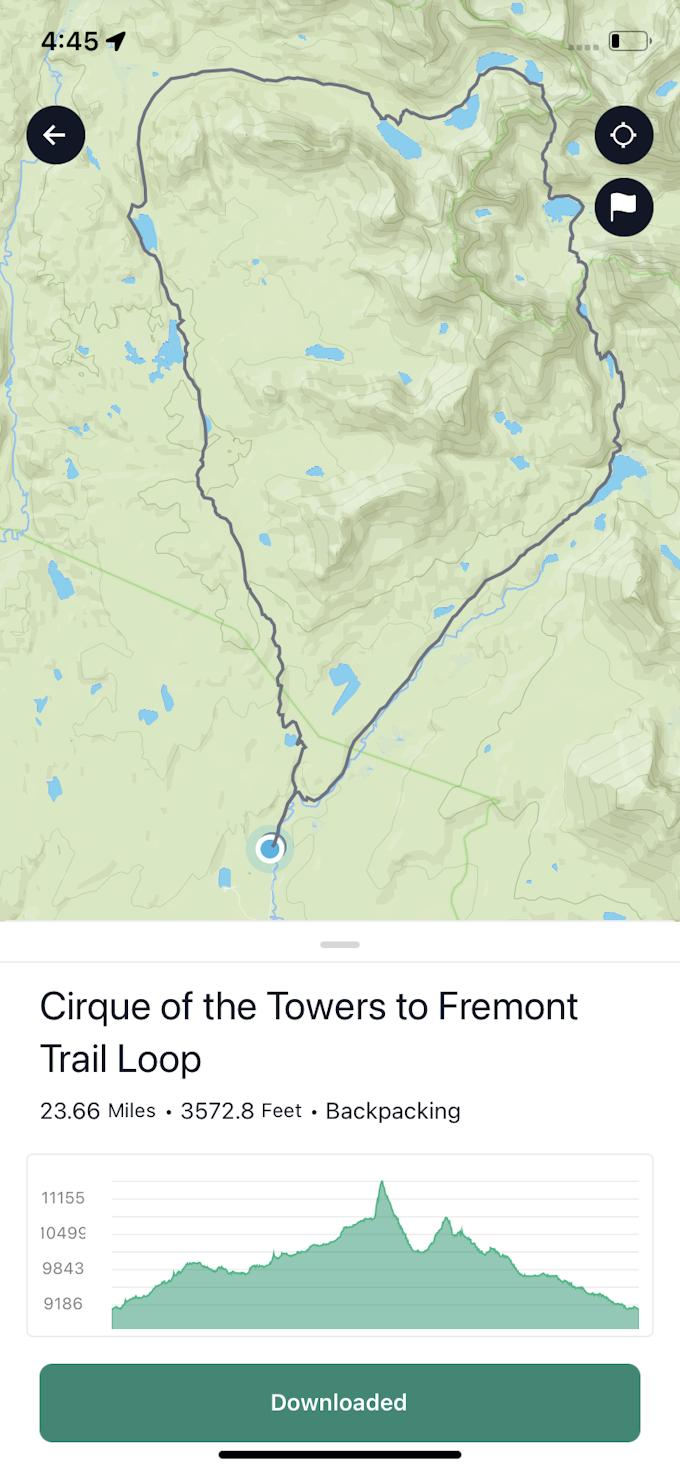Tap the flag icon button
Viewport: 680px width, 1472px height.
[624, 207]
